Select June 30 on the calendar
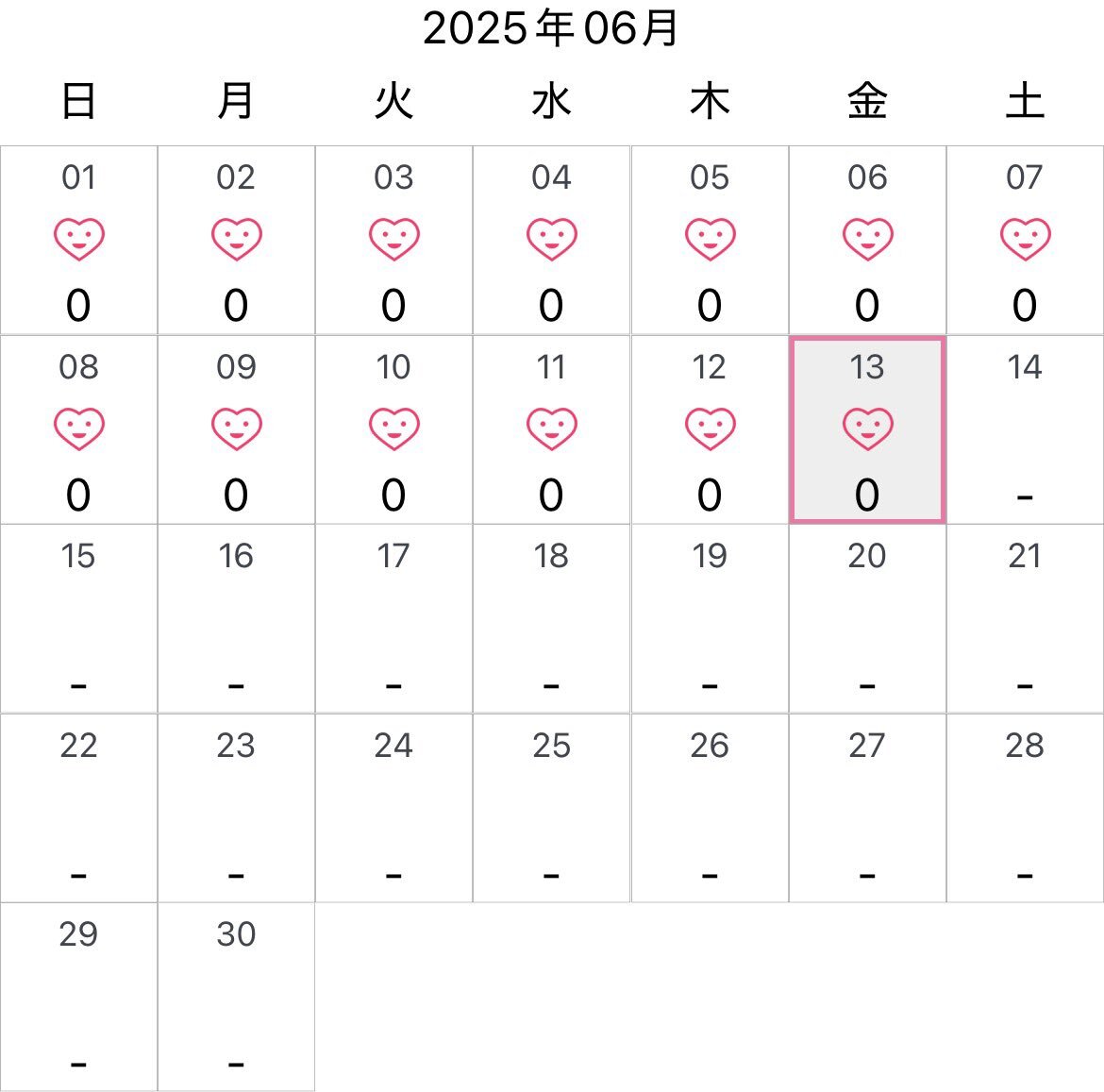This screenshot has width=1104, height=1092. [x=236, y=997]
